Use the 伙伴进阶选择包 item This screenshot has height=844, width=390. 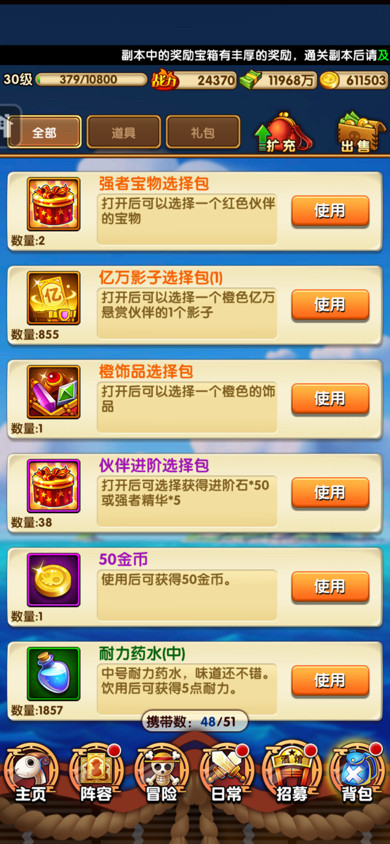(330, 493)
